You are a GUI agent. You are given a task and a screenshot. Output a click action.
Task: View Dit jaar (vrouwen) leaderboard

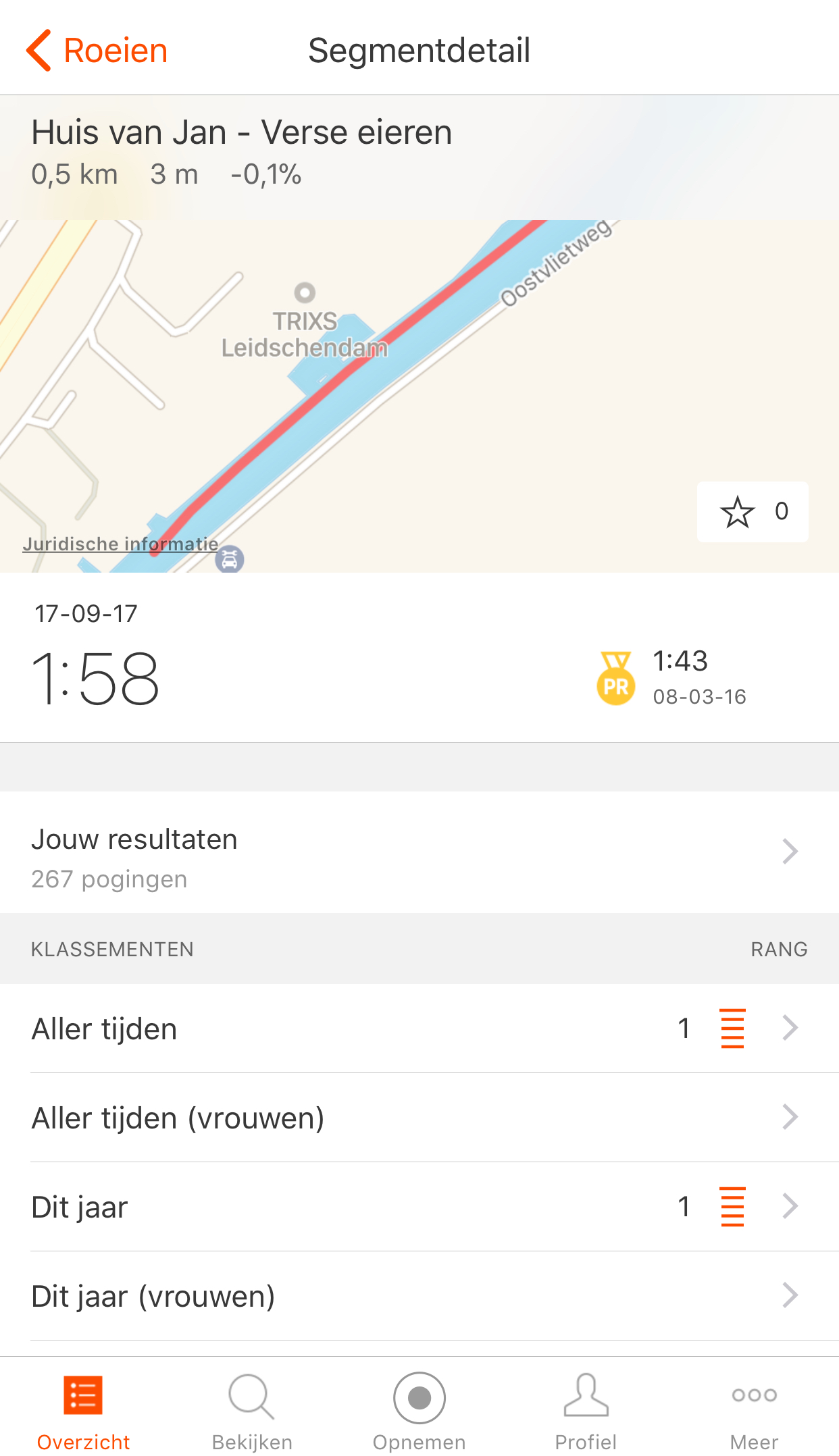pos(419,1297)
